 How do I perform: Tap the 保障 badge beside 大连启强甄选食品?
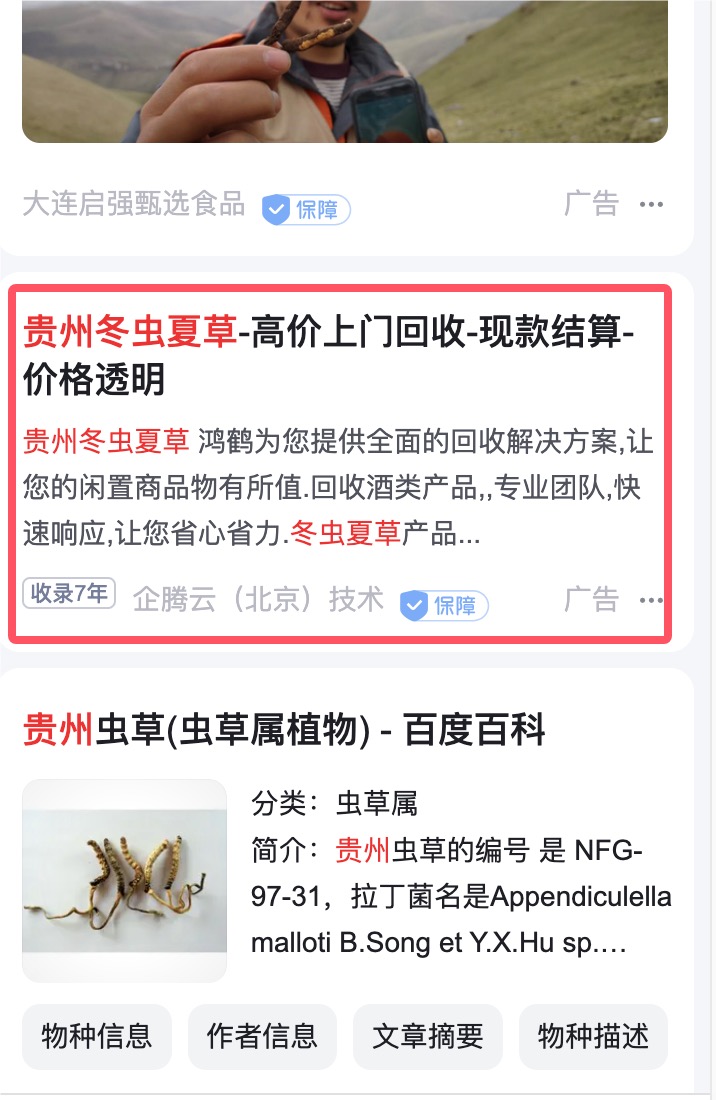point(306,209)
